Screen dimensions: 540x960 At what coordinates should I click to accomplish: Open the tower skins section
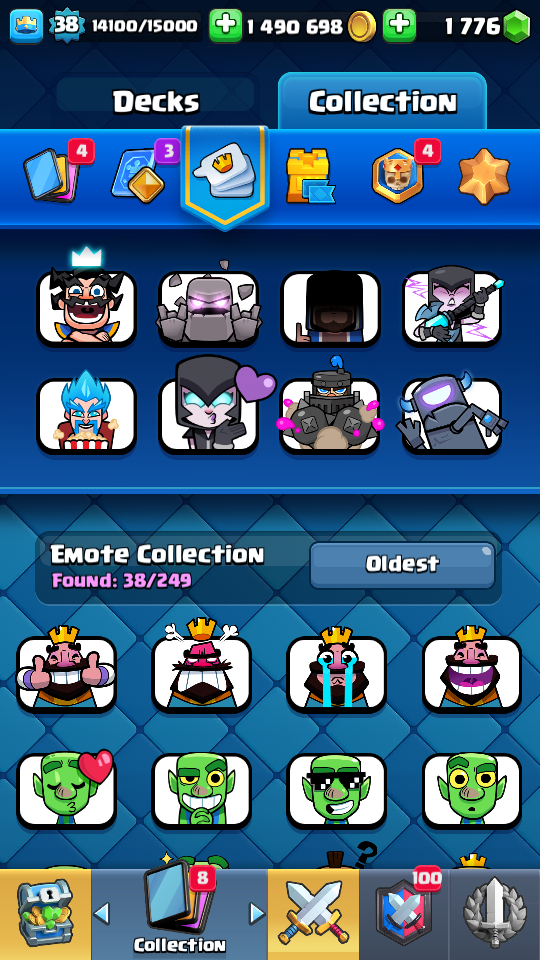tap(310, 176)
